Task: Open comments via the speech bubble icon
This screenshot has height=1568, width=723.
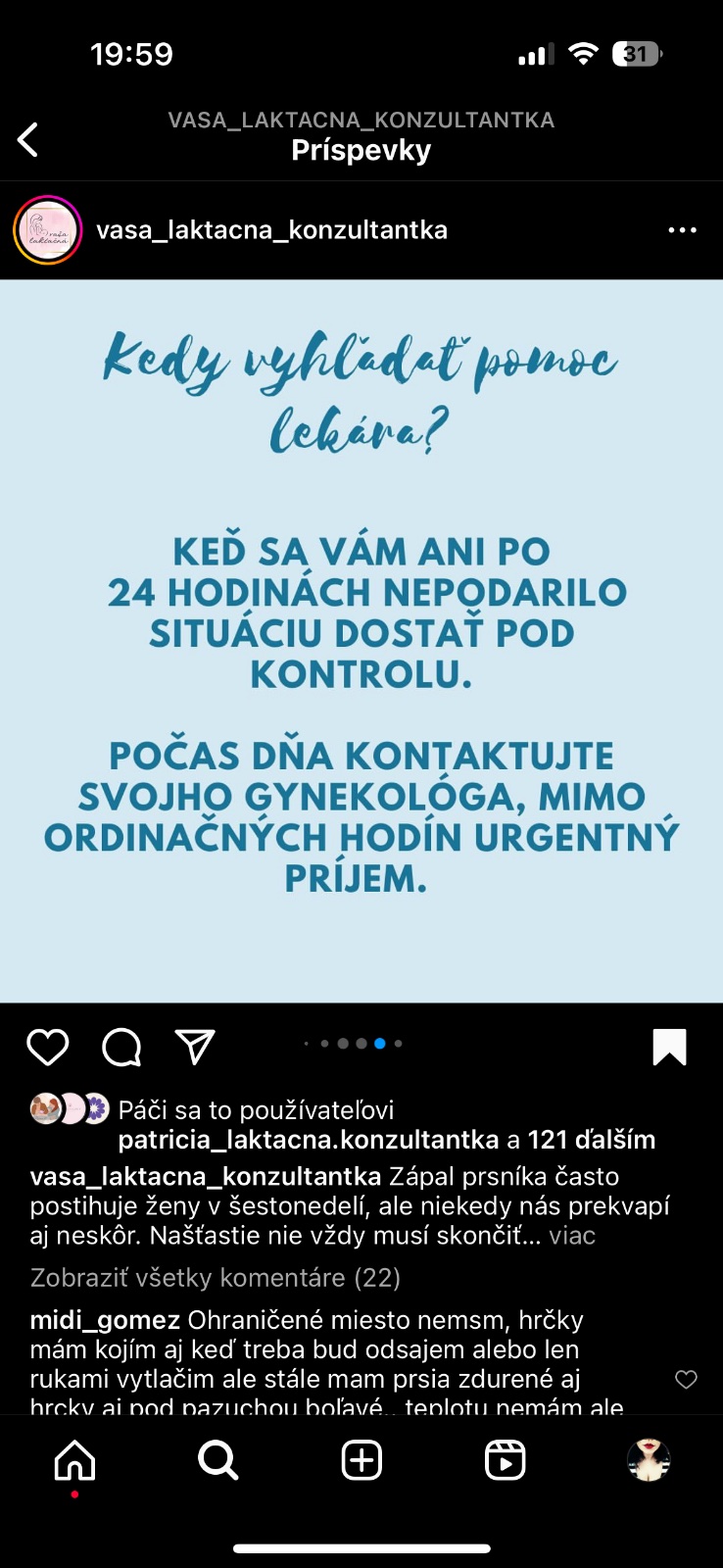Action: tap(121, 1047)
